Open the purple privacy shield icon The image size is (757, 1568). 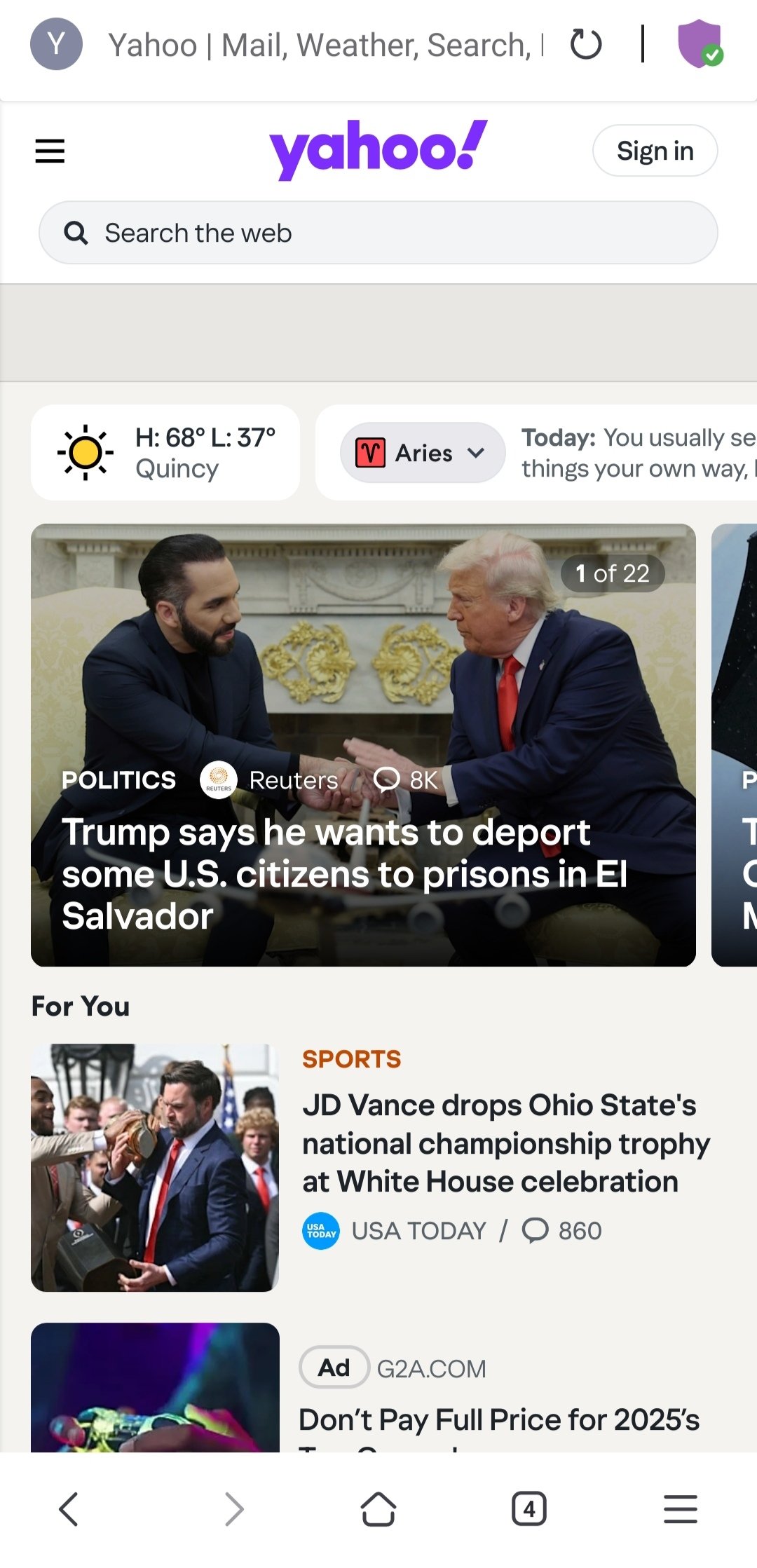coord(700,44)
